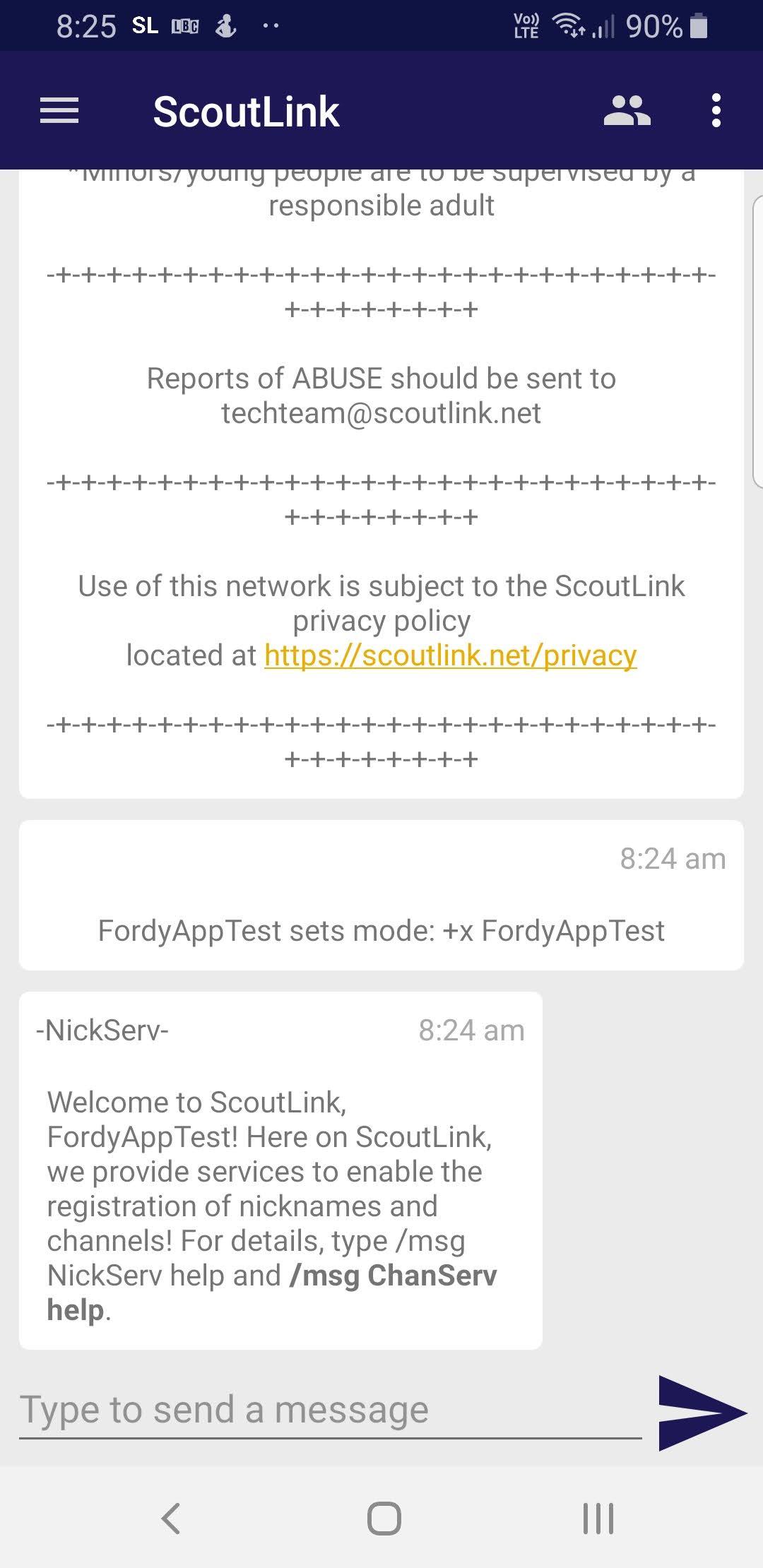This screenshot has height=1568, width=763.
Task: Open the overflow menu
Action: click(x=716, y=111)
